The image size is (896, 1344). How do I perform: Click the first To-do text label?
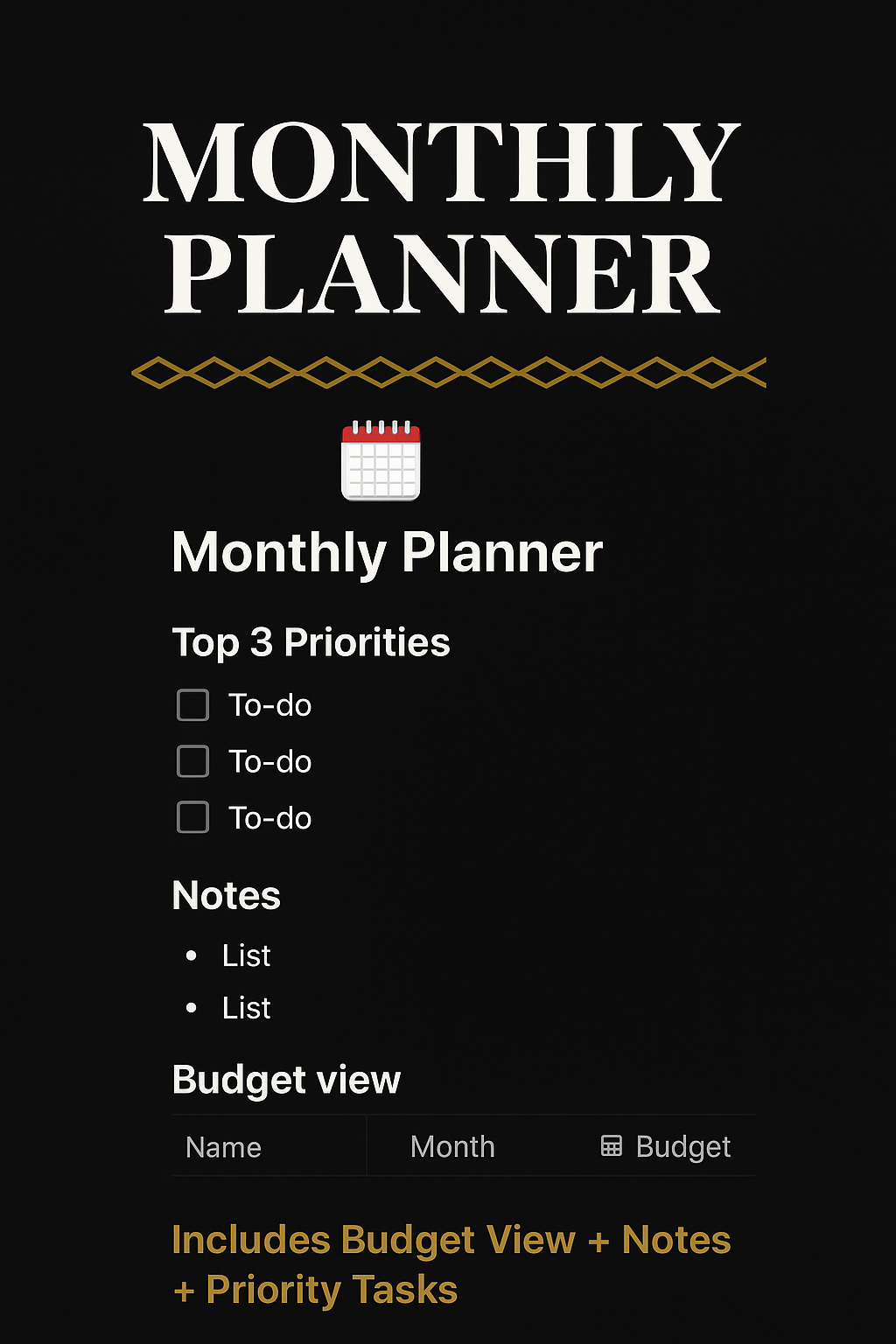(x=270, y=704)
